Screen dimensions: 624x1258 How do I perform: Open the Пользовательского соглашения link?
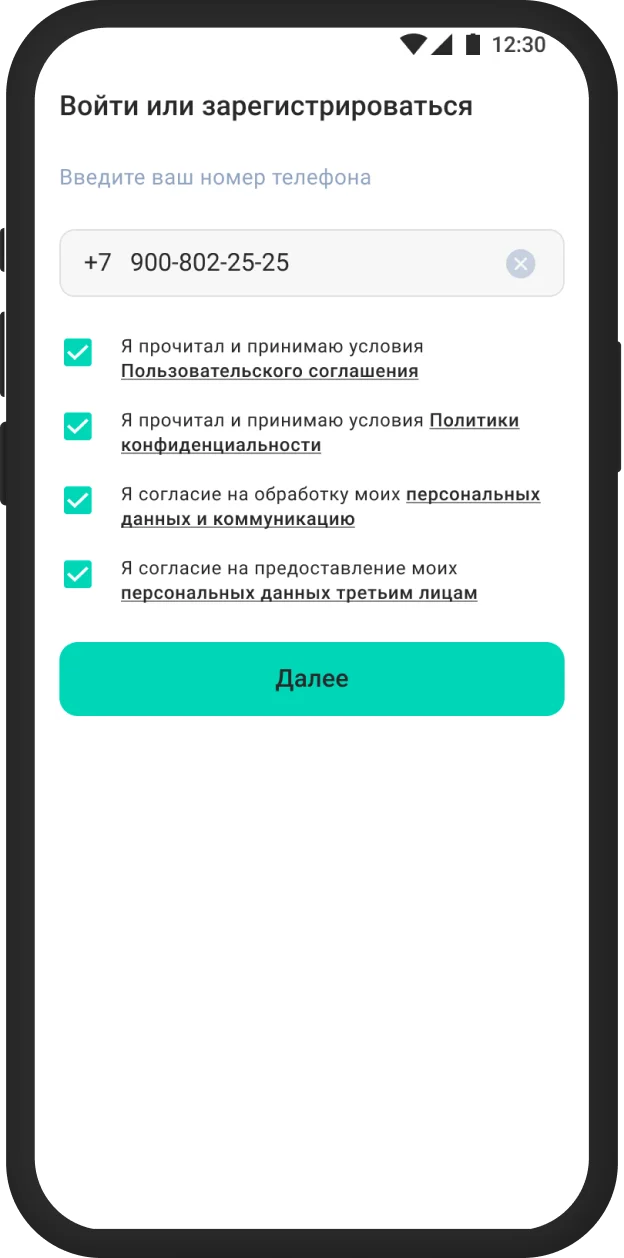click(x=270, y=371)
